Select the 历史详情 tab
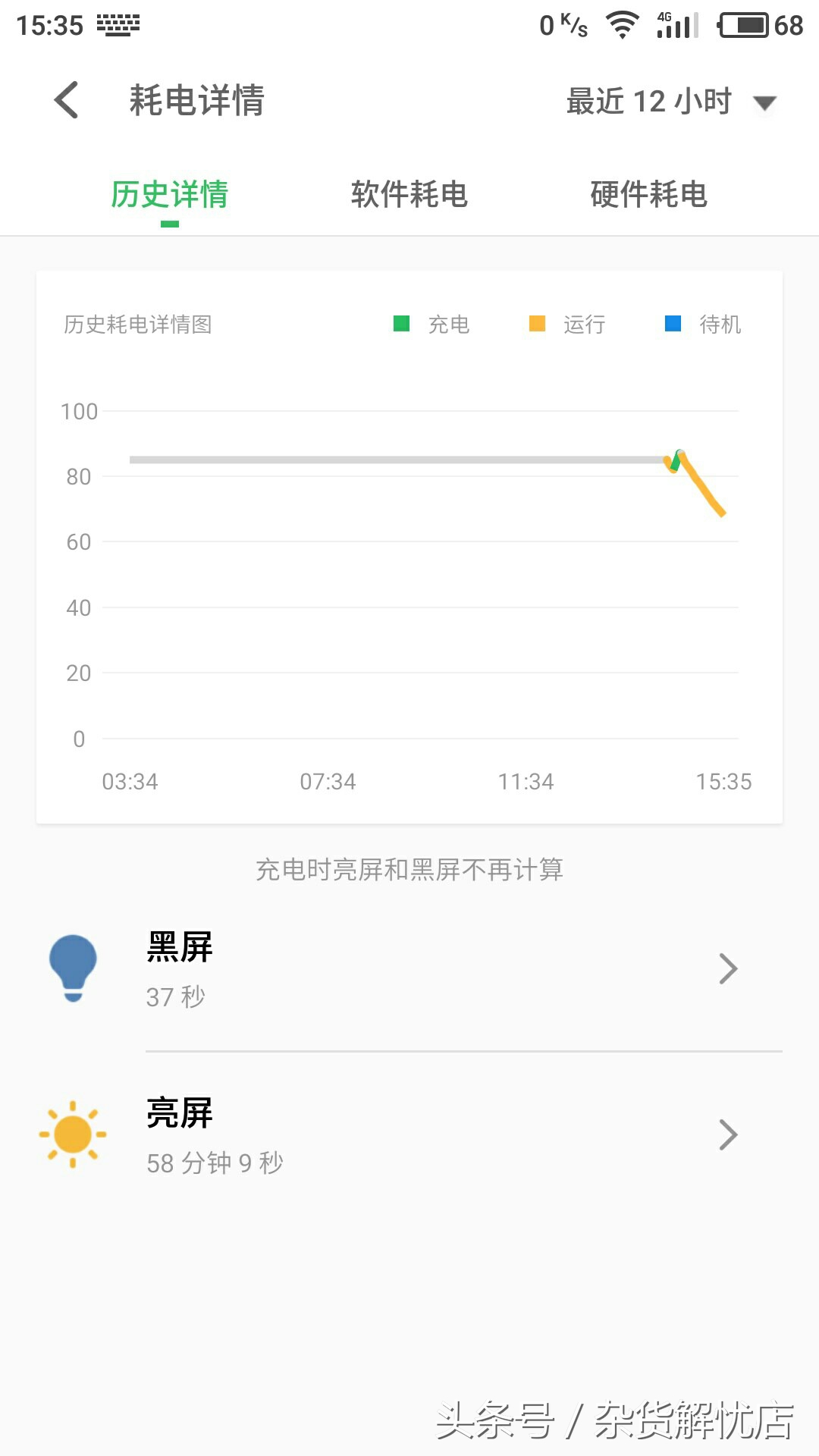Screen dimensions: 819x1456 coord(170,195)
